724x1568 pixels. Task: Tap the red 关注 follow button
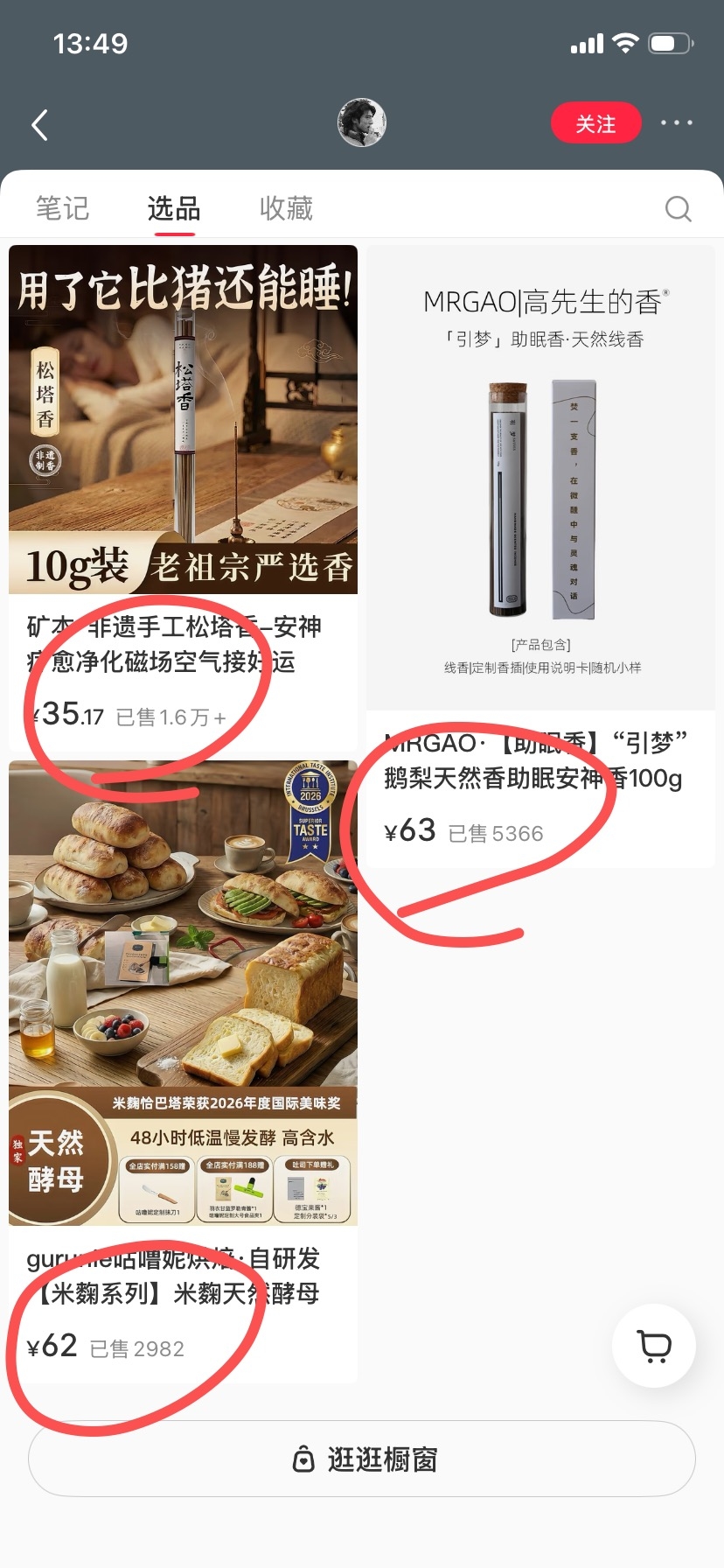[x=596, y=123]
